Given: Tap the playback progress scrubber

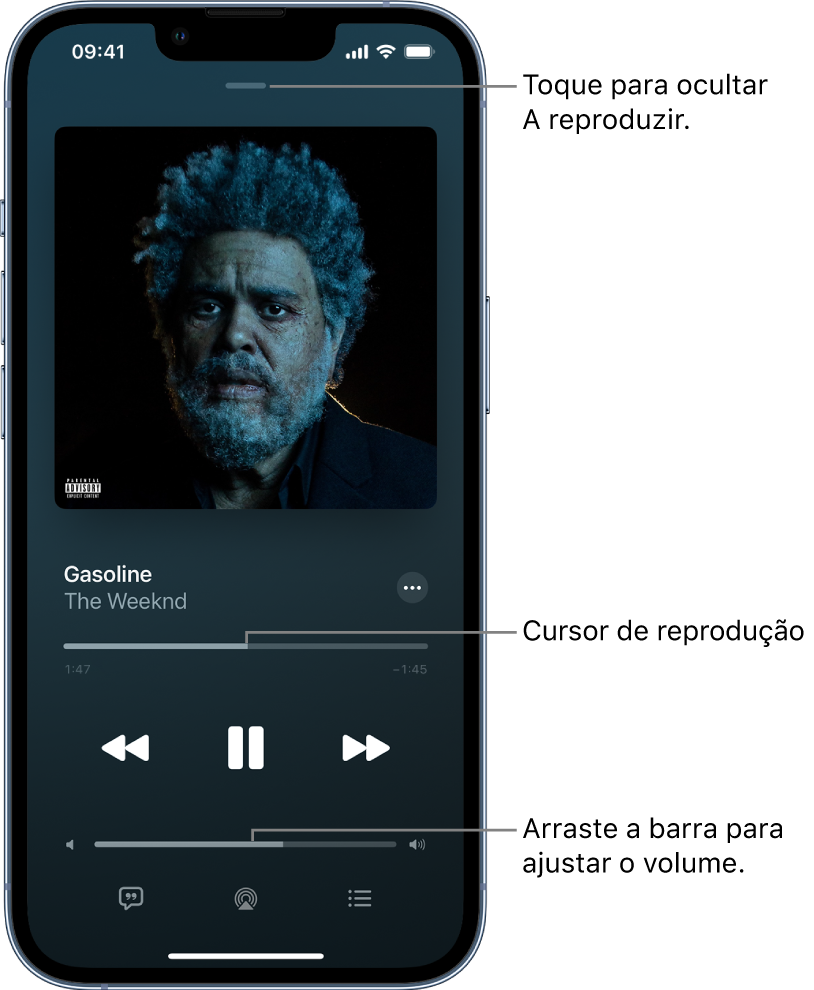Looking at the screenshot, I should coord(245,645).
